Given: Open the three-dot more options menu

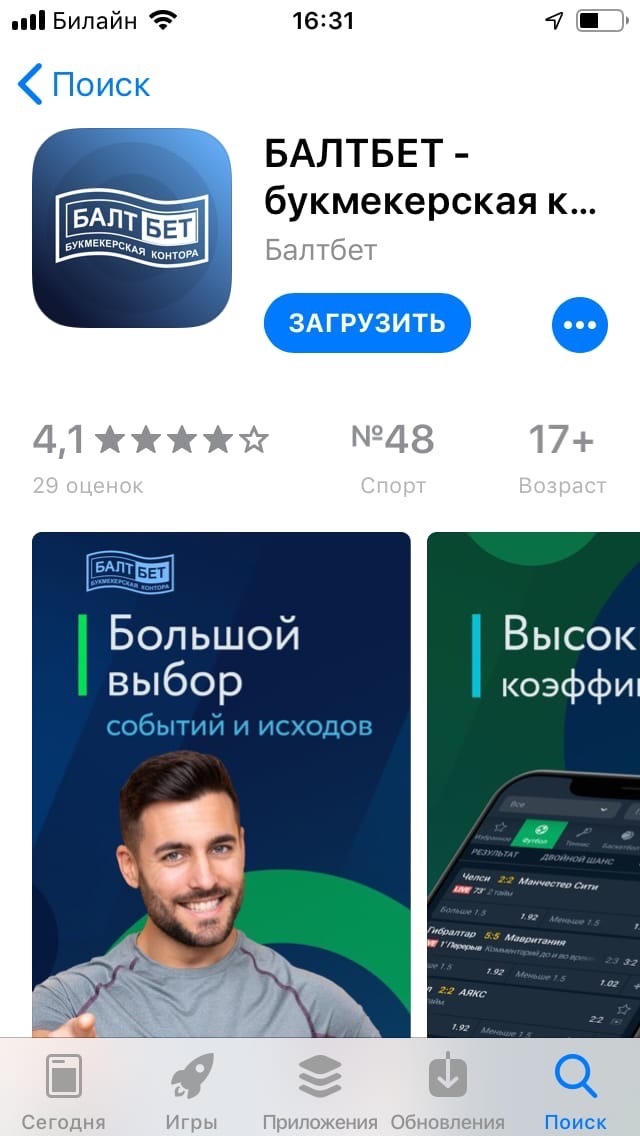Looking at the screenshot, I should coord(580,325).
